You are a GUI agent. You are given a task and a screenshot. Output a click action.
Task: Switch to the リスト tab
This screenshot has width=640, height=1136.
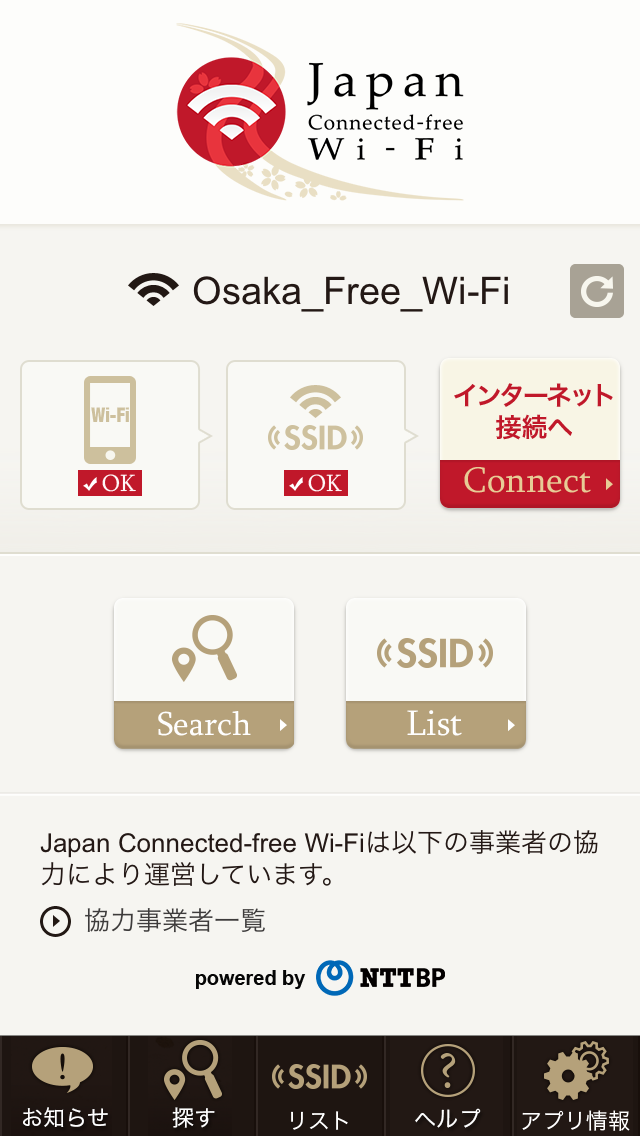click(x=320, y=1086)
